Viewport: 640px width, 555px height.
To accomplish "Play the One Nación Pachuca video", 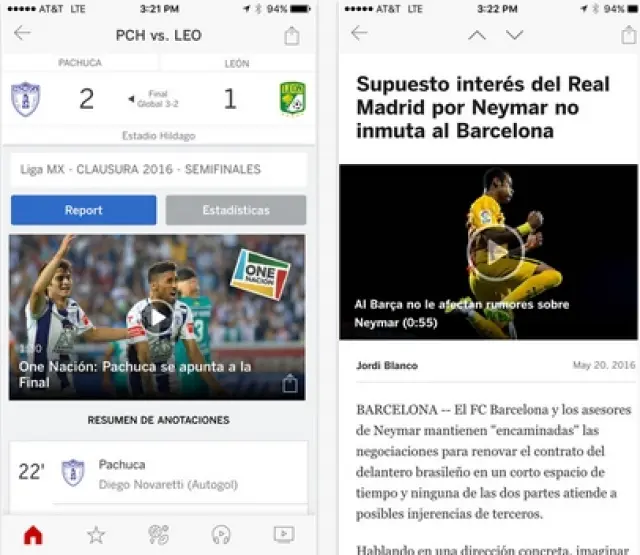I will [157, 316].
